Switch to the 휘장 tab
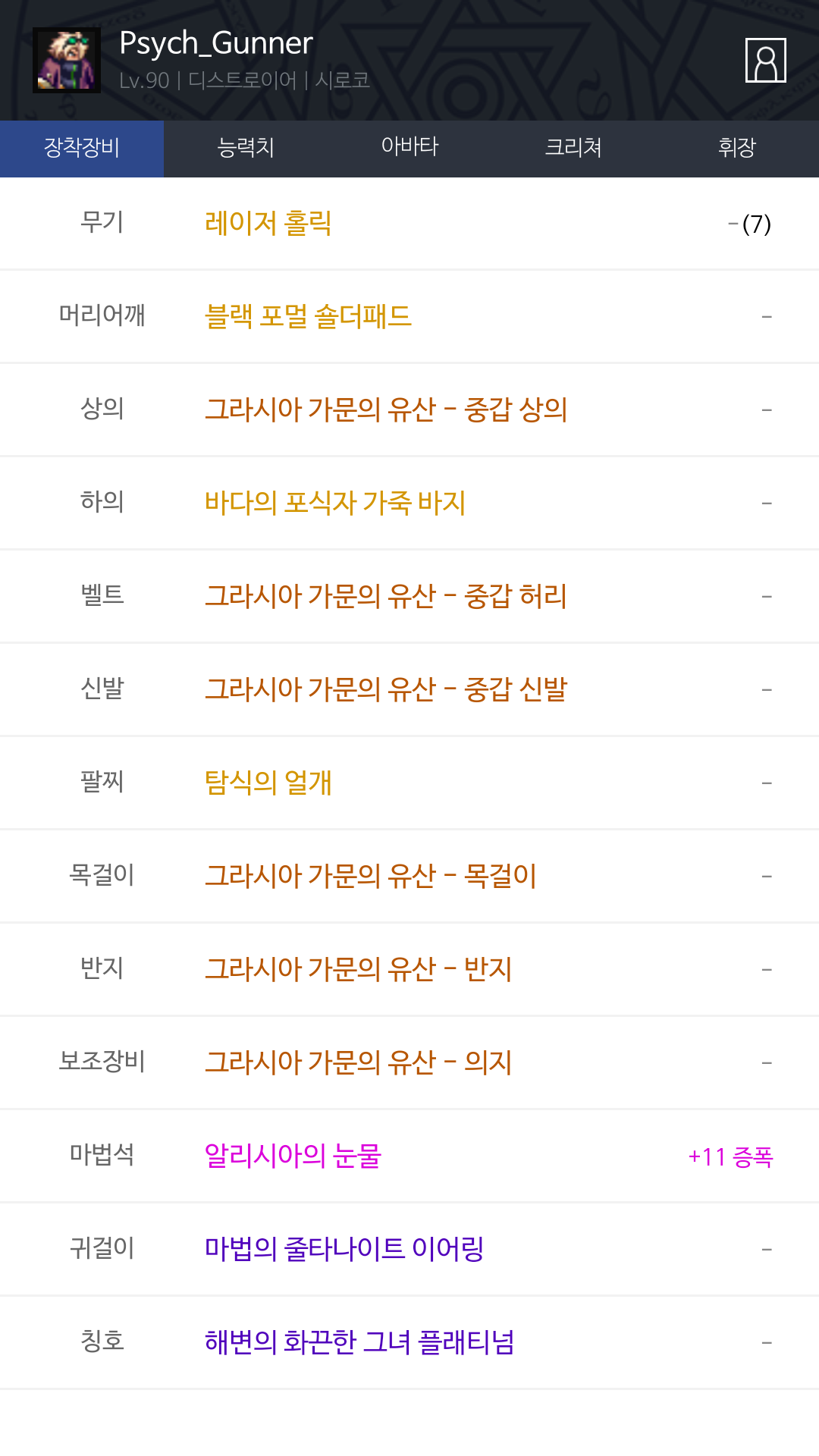819x1456 pixels. [x=736, y=148]
